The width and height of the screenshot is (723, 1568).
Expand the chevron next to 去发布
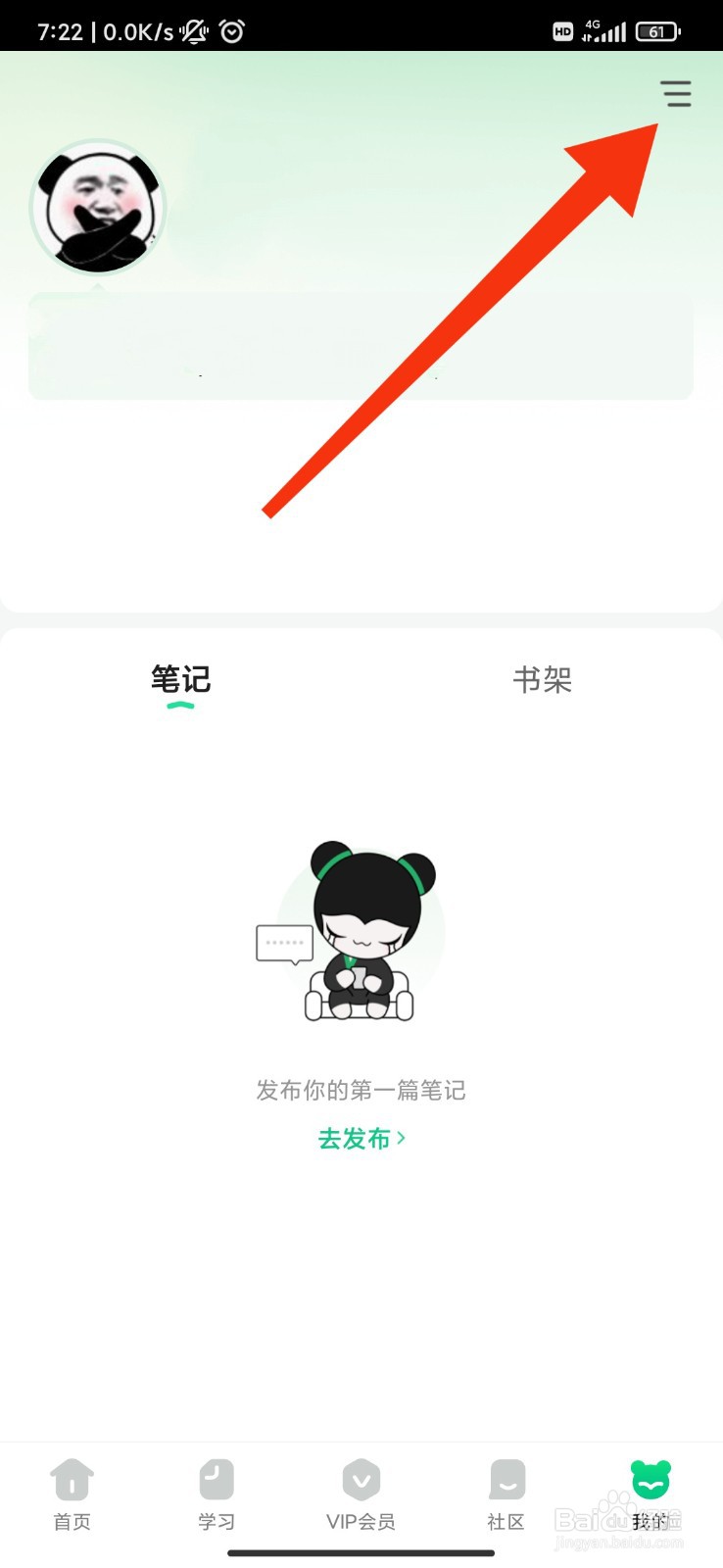point(402,1138)
